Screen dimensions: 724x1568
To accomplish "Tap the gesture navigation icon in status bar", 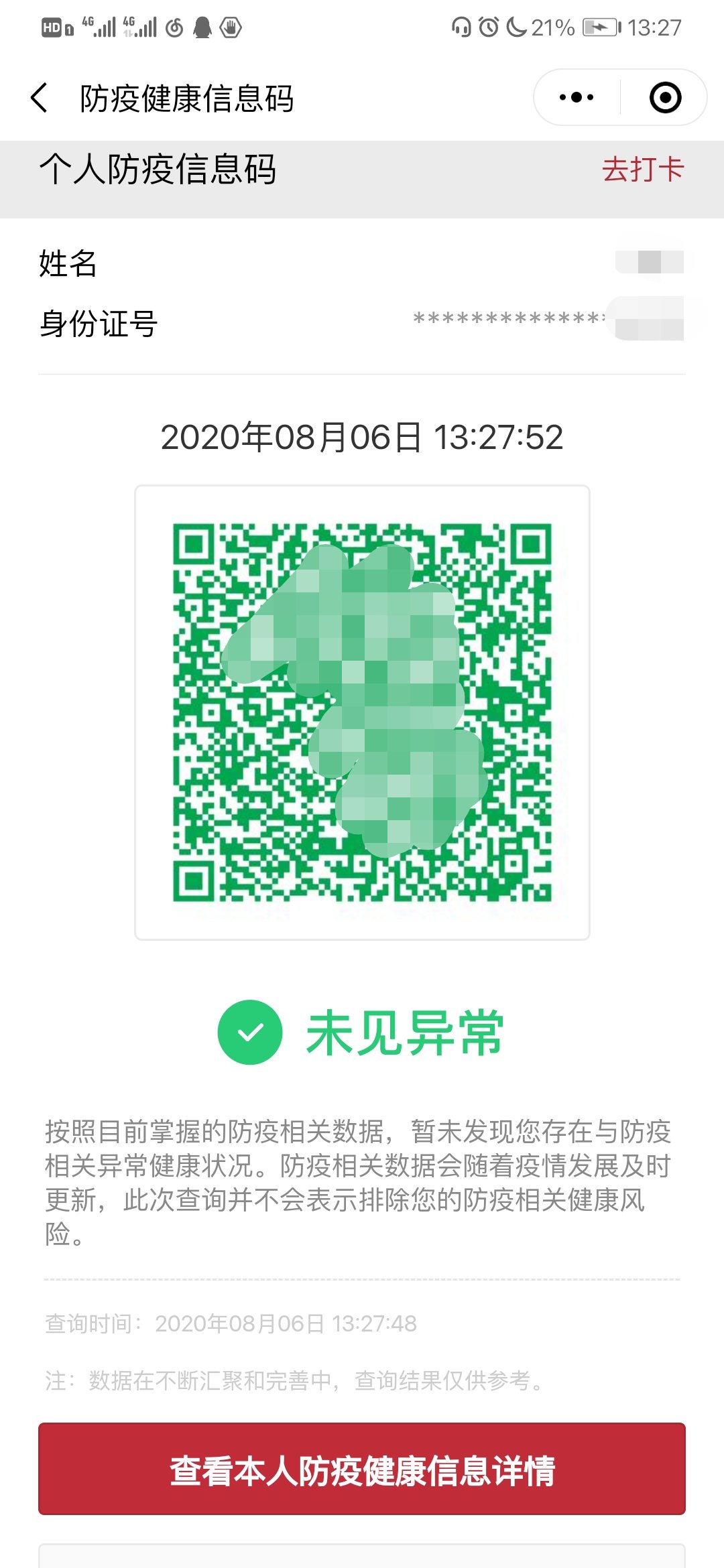I will point(231,27).
